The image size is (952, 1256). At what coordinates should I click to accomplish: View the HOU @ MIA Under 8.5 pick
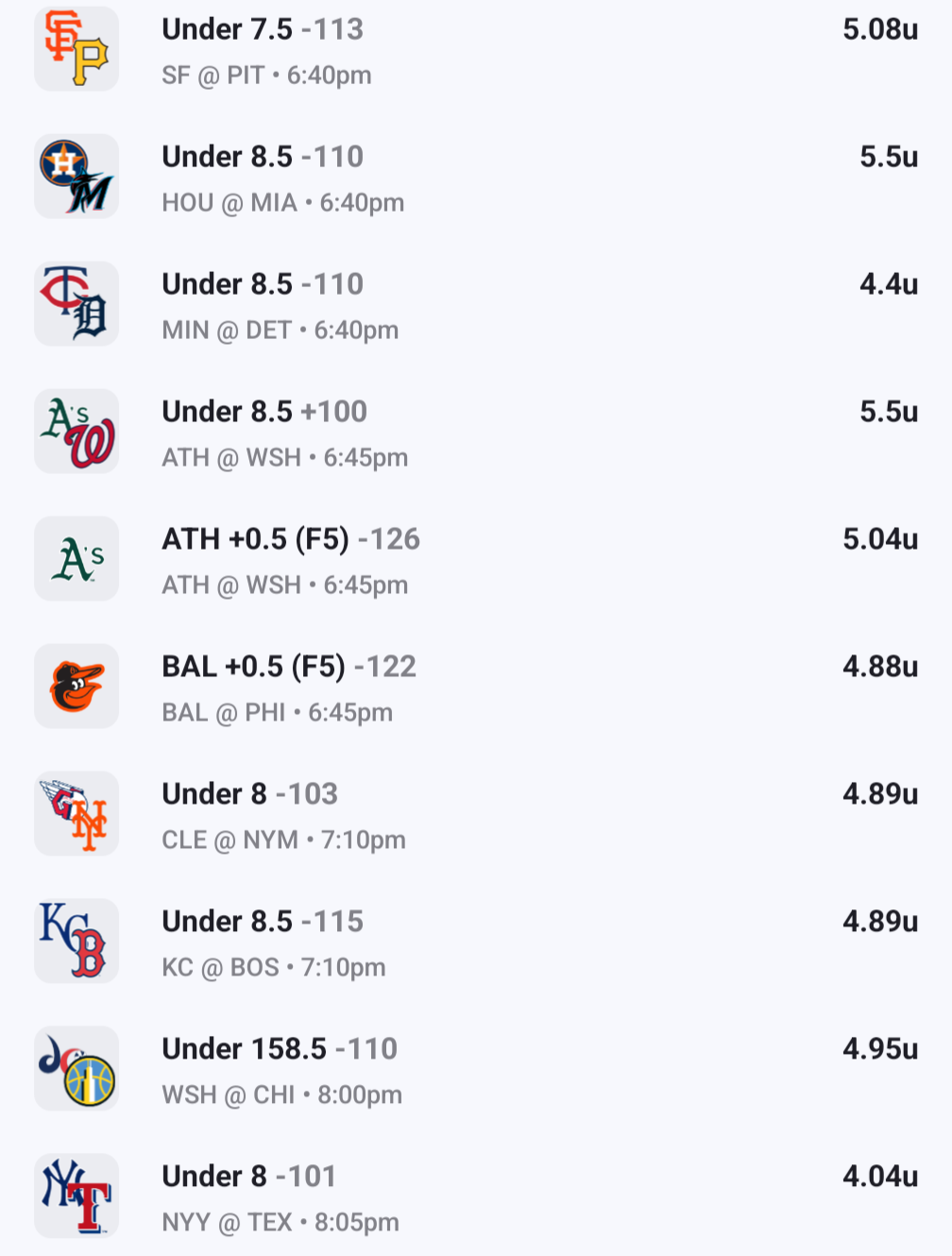pos(263,158)
